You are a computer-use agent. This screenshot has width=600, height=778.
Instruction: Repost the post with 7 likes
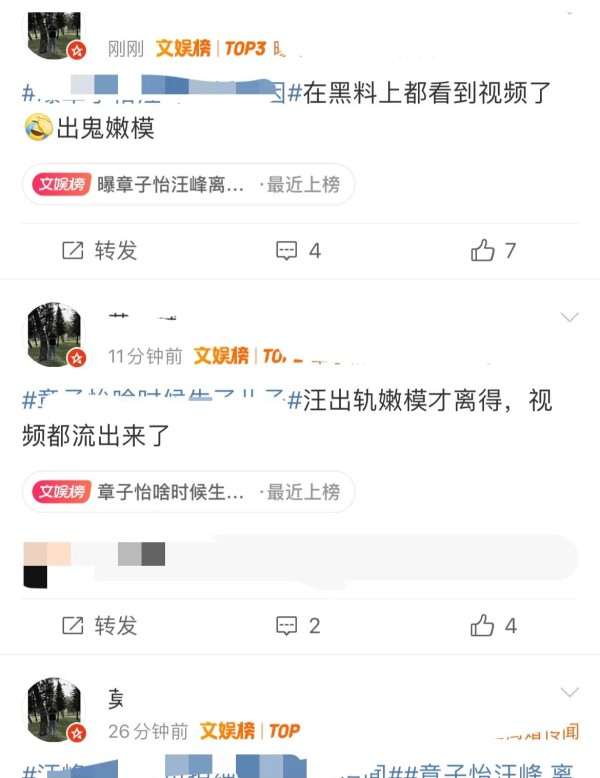click(99, 250)
